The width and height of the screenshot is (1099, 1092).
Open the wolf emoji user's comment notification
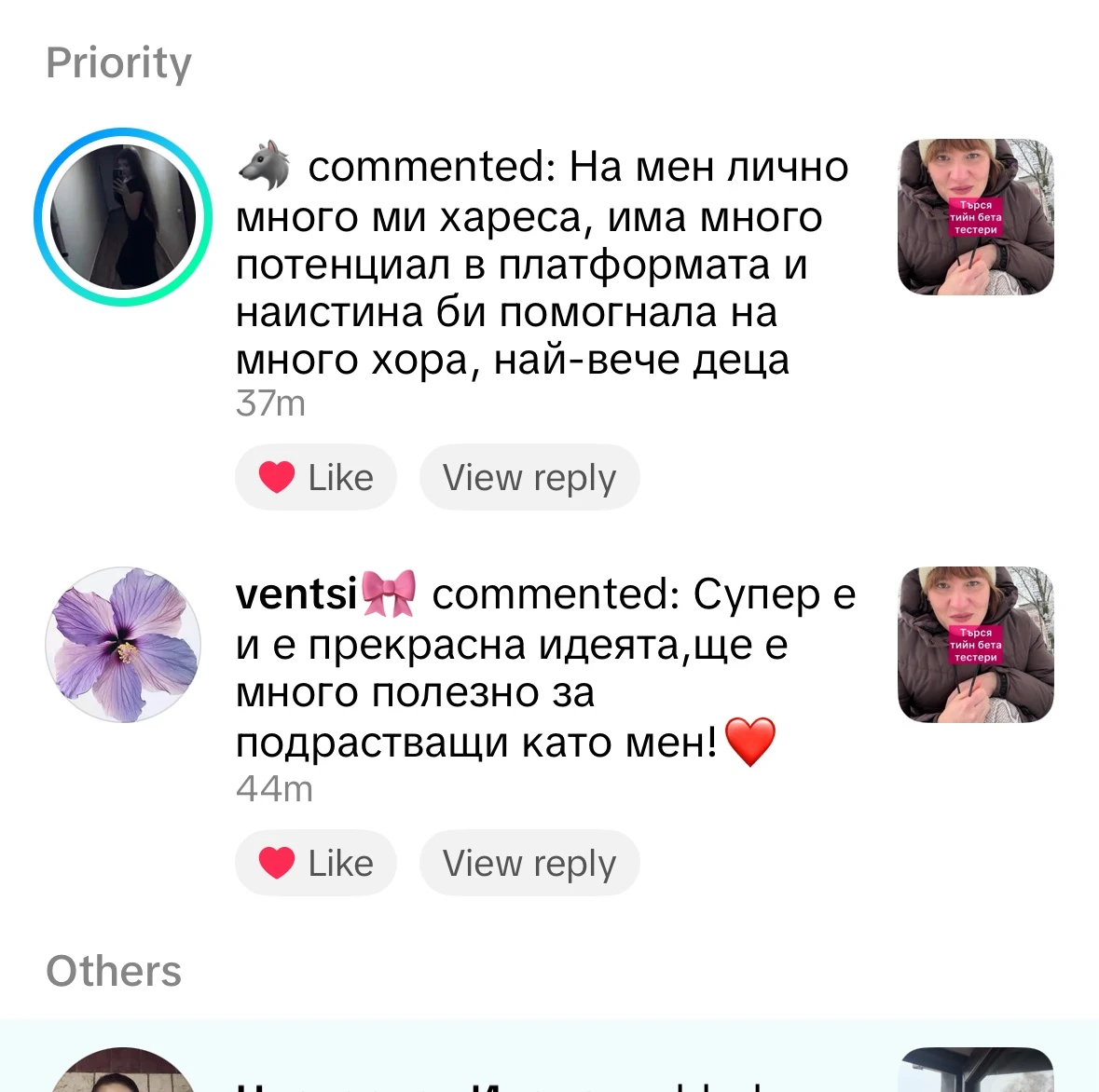pyautogui.click(x=541, y=266)
